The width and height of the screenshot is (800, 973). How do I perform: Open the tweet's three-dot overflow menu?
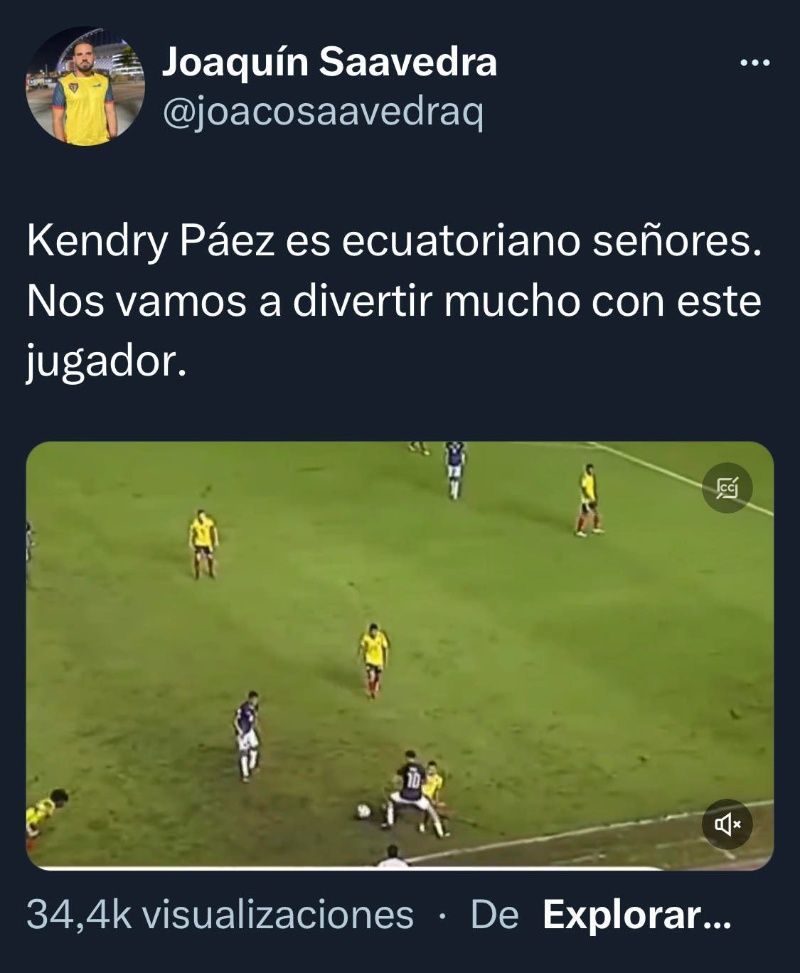[754, 64]
